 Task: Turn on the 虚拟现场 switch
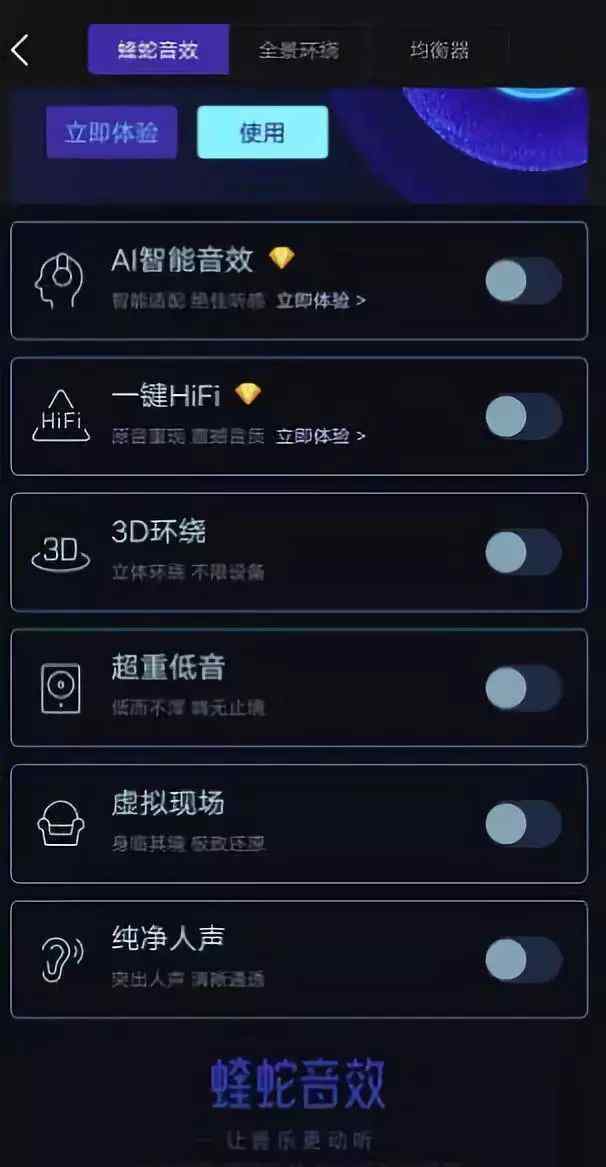click(523, 824)
